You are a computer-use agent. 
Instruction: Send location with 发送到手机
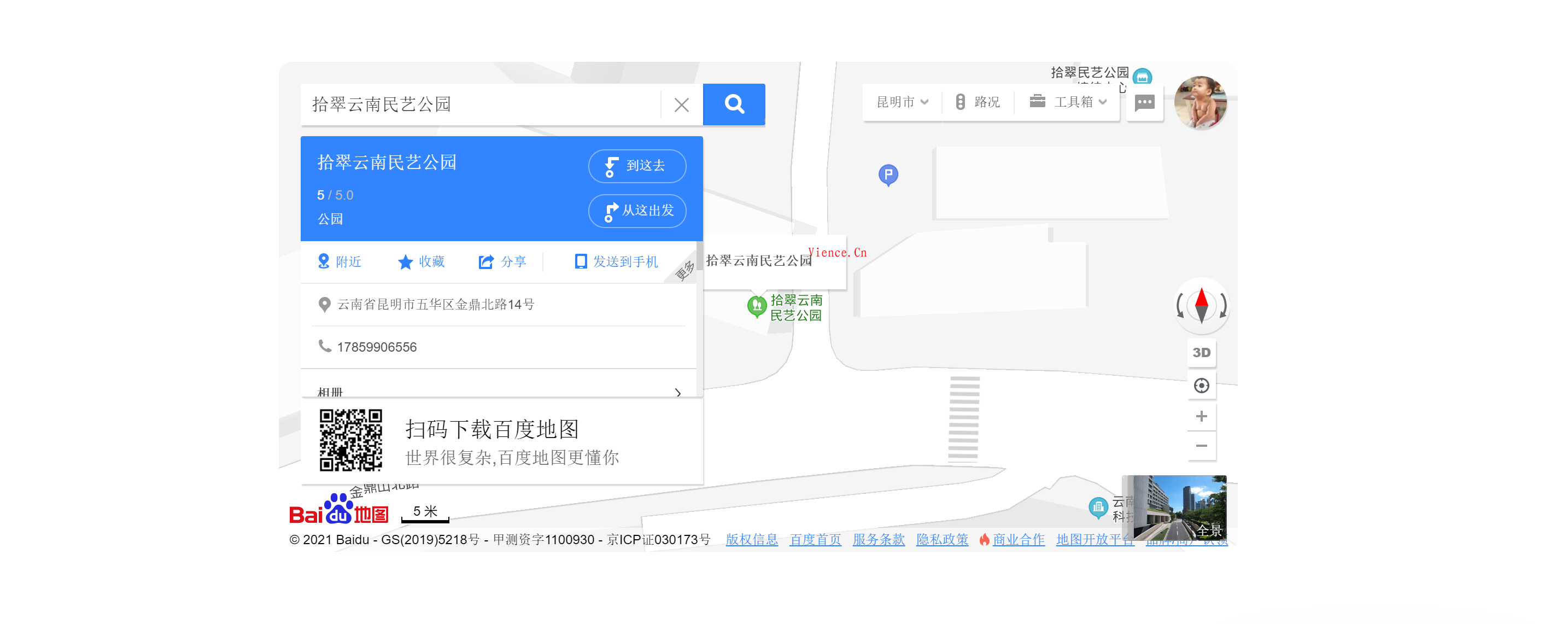pos(616,262)
